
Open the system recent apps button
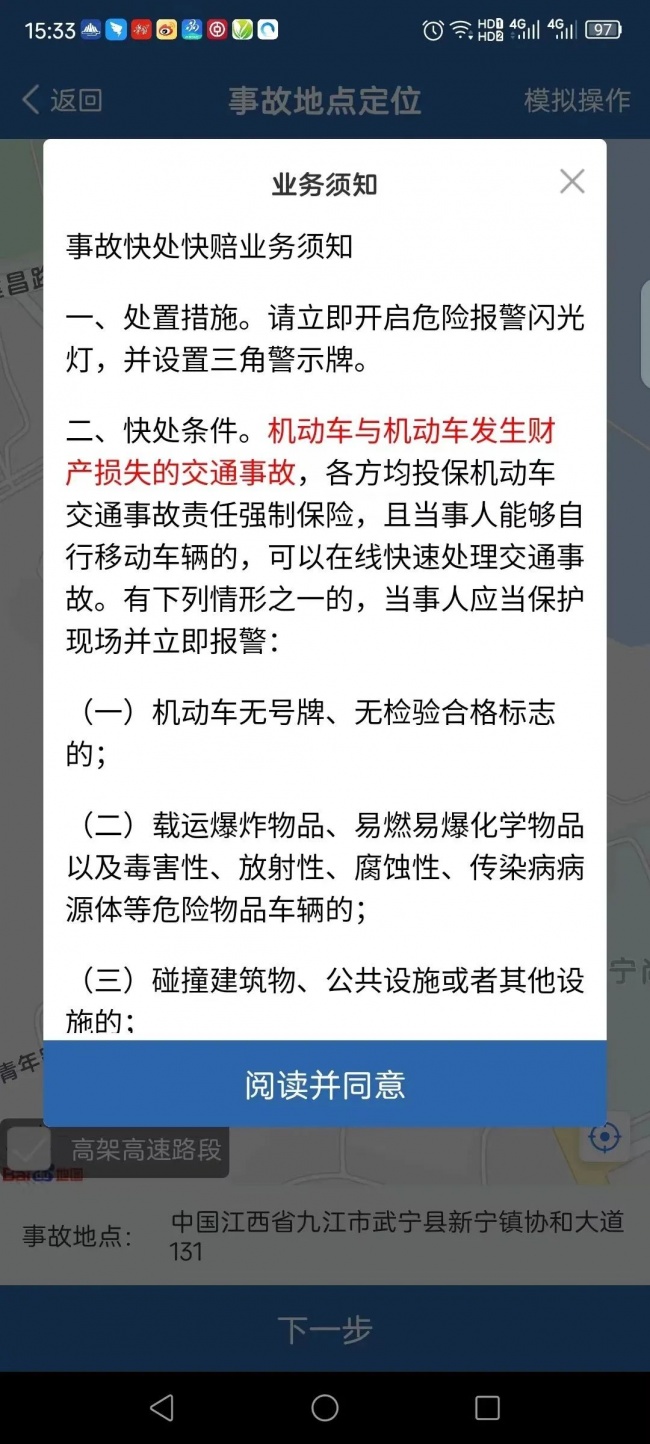click(487, 1408)
